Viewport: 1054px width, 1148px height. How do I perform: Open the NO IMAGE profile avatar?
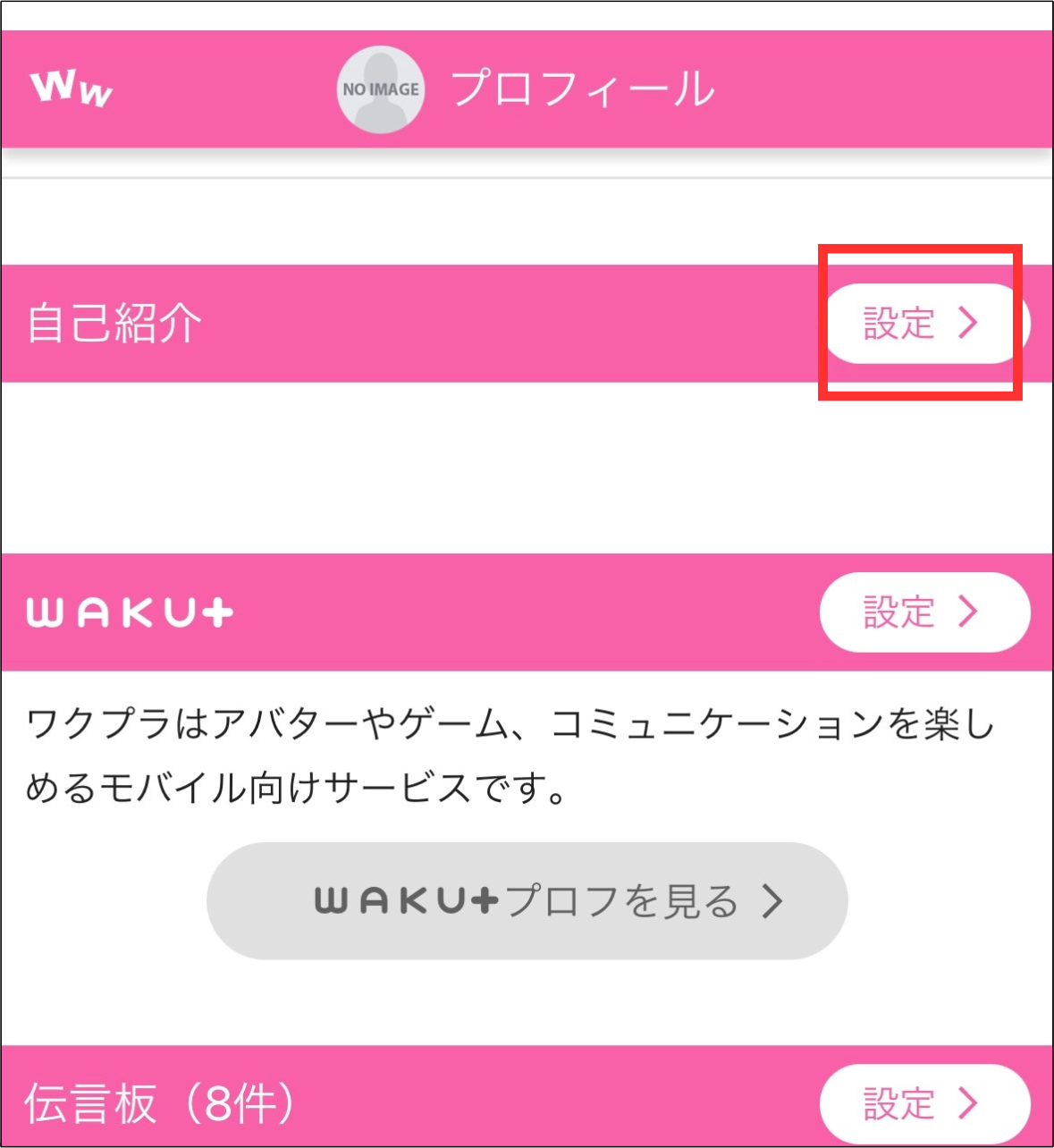[x=380, y=89]
